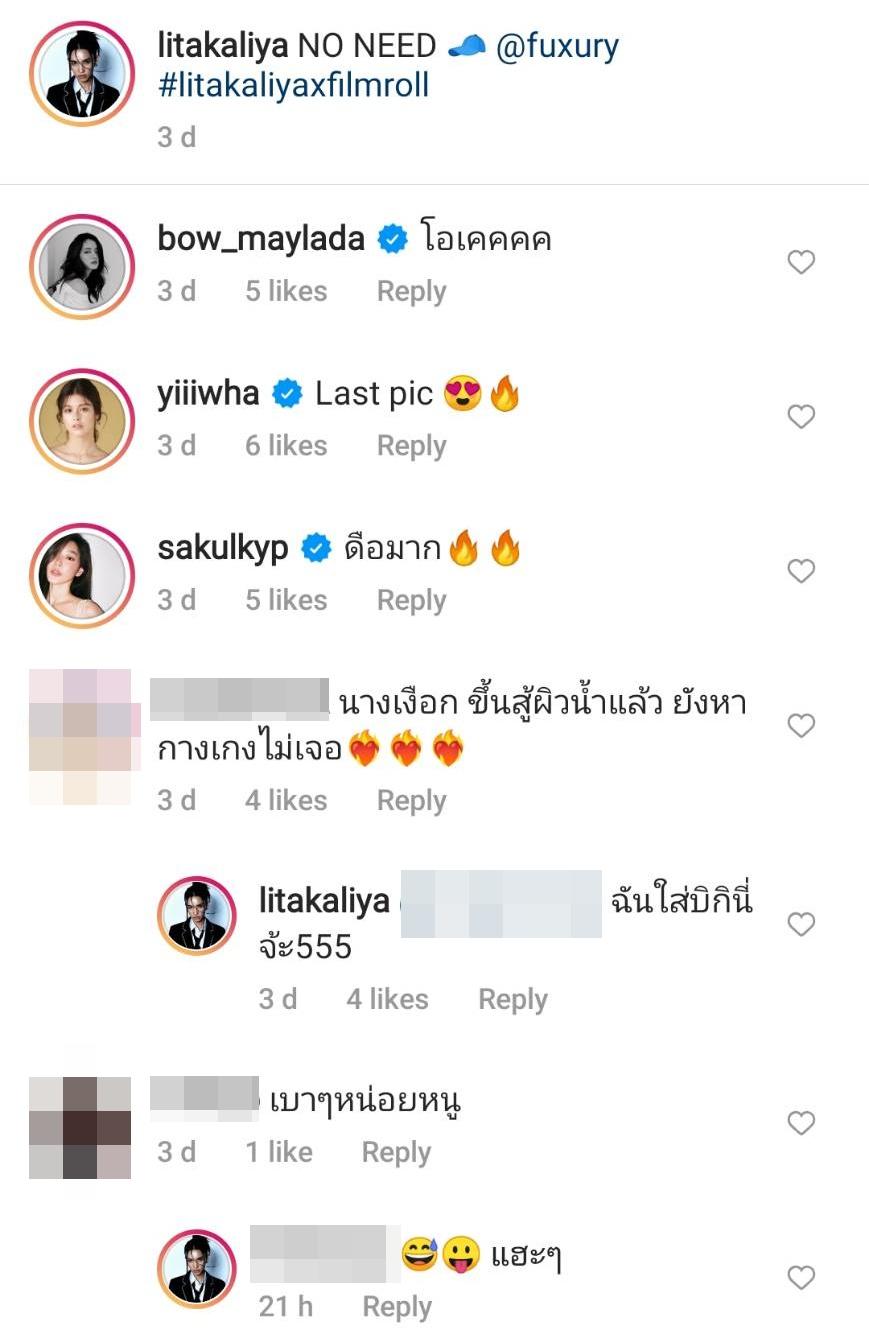Open litakaliya username in the caption
Image resolution: width=869 pixels, height=1338 pixels.
click(223, 46)
